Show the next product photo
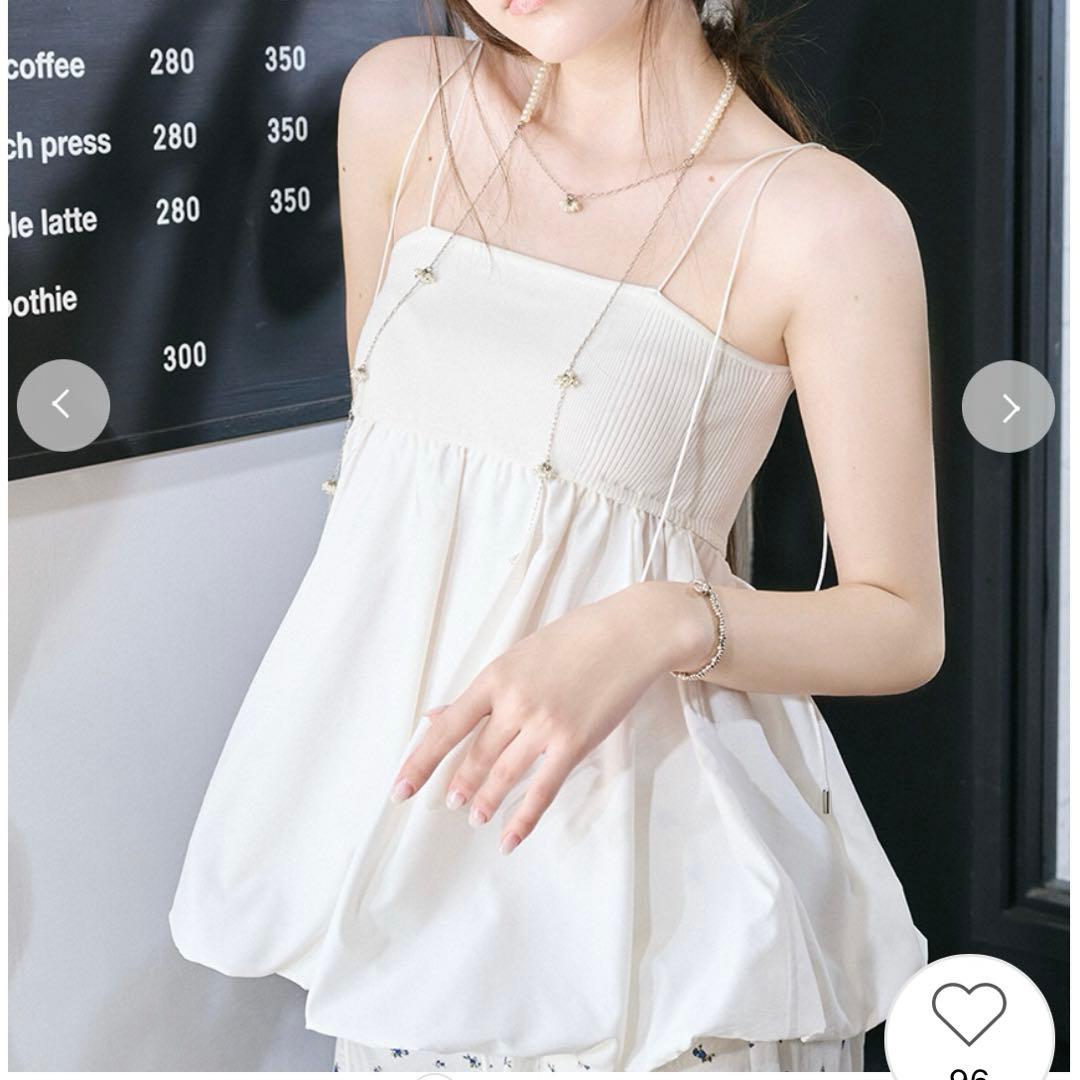Screen dimensions: 1080x1080 click(x=1008, y=407)
